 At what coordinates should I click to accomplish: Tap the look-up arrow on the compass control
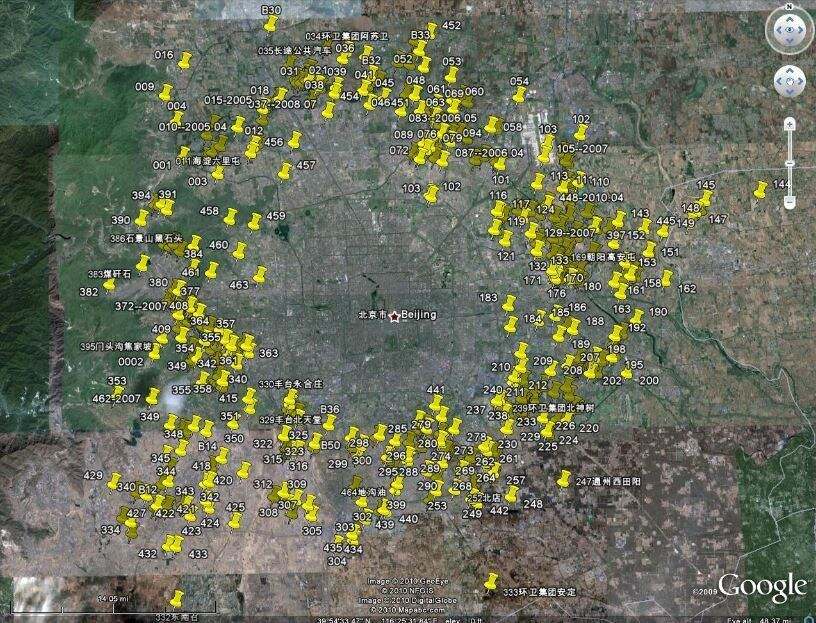[x=789, y=19]
